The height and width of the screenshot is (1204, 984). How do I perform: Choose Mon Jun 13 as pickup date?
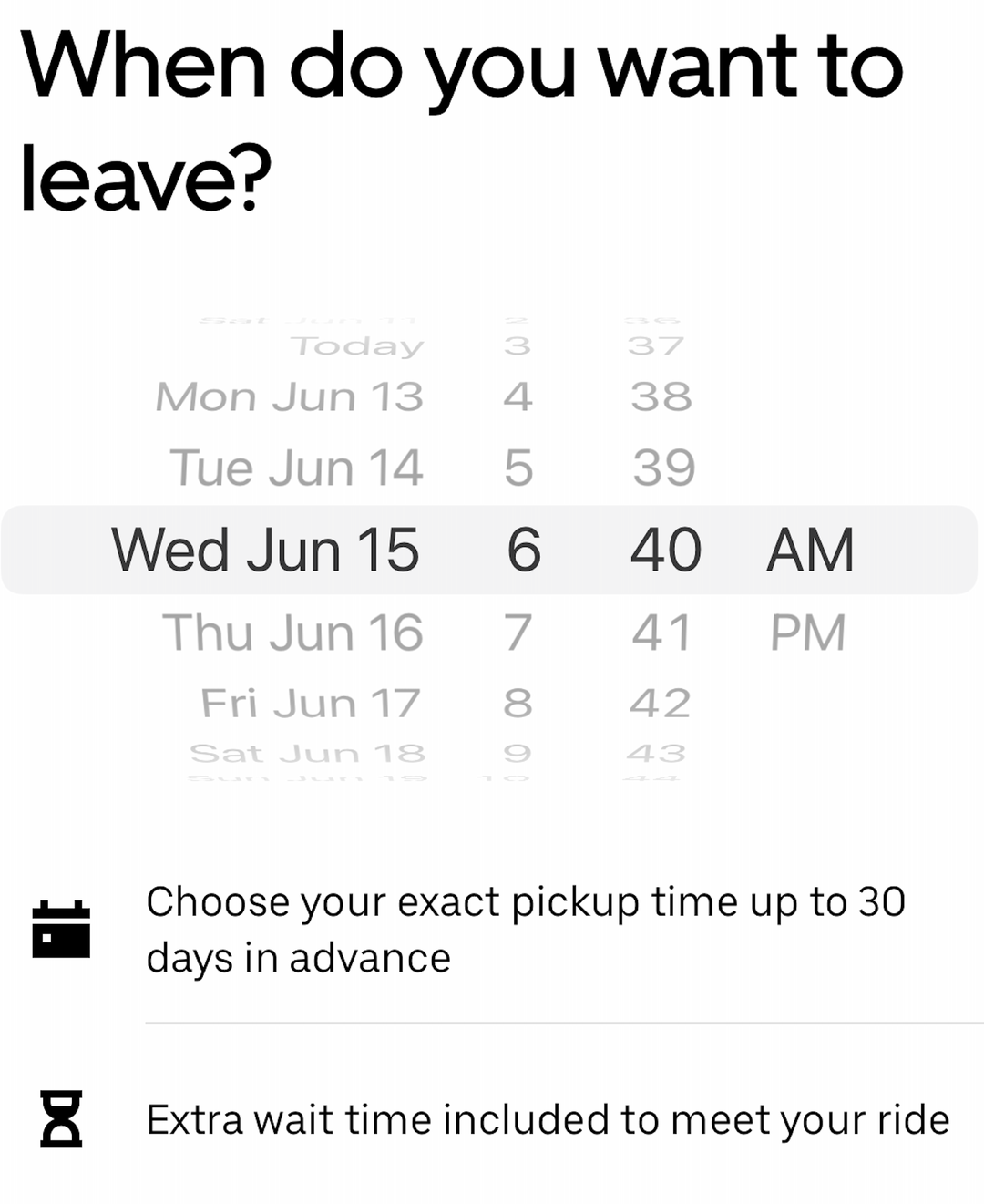pyautogui.click(x=290, y=396)
